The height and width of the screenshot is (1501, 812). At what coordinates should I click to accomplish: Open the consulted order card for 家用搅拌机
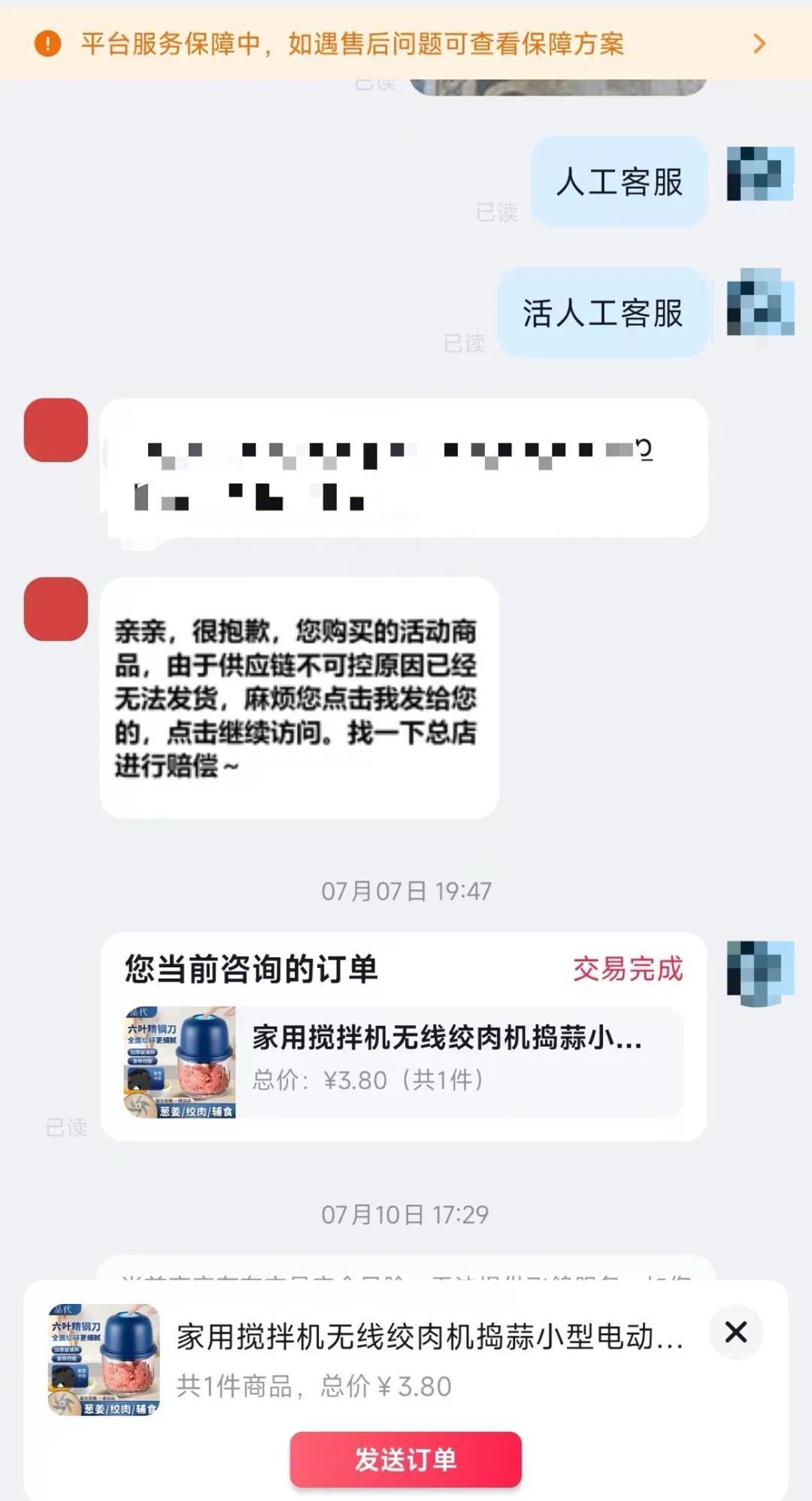click(x=404, y=1061)
